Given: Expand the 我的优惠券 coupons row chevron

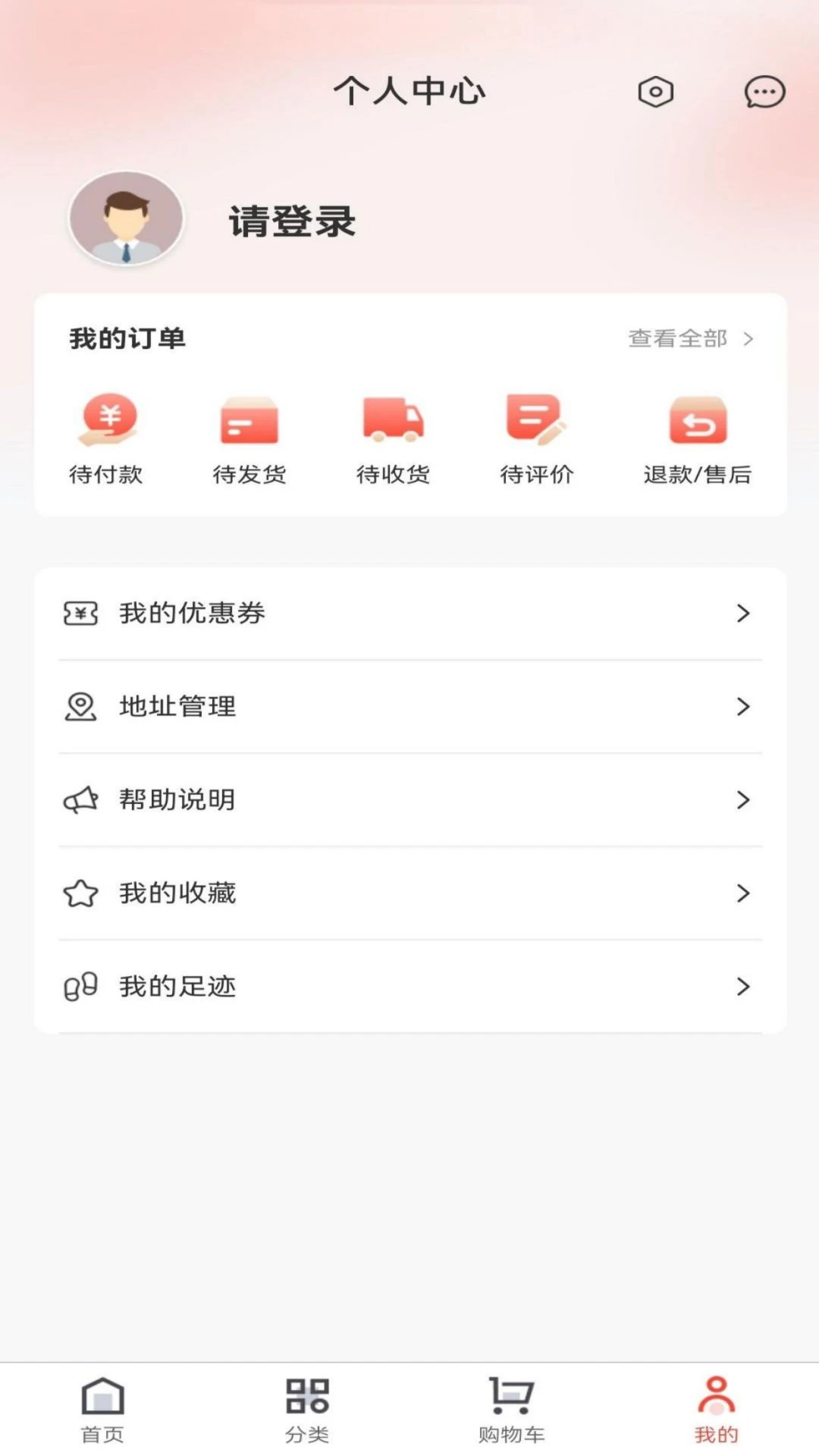Looking at the screenshot, I should 742,615.
